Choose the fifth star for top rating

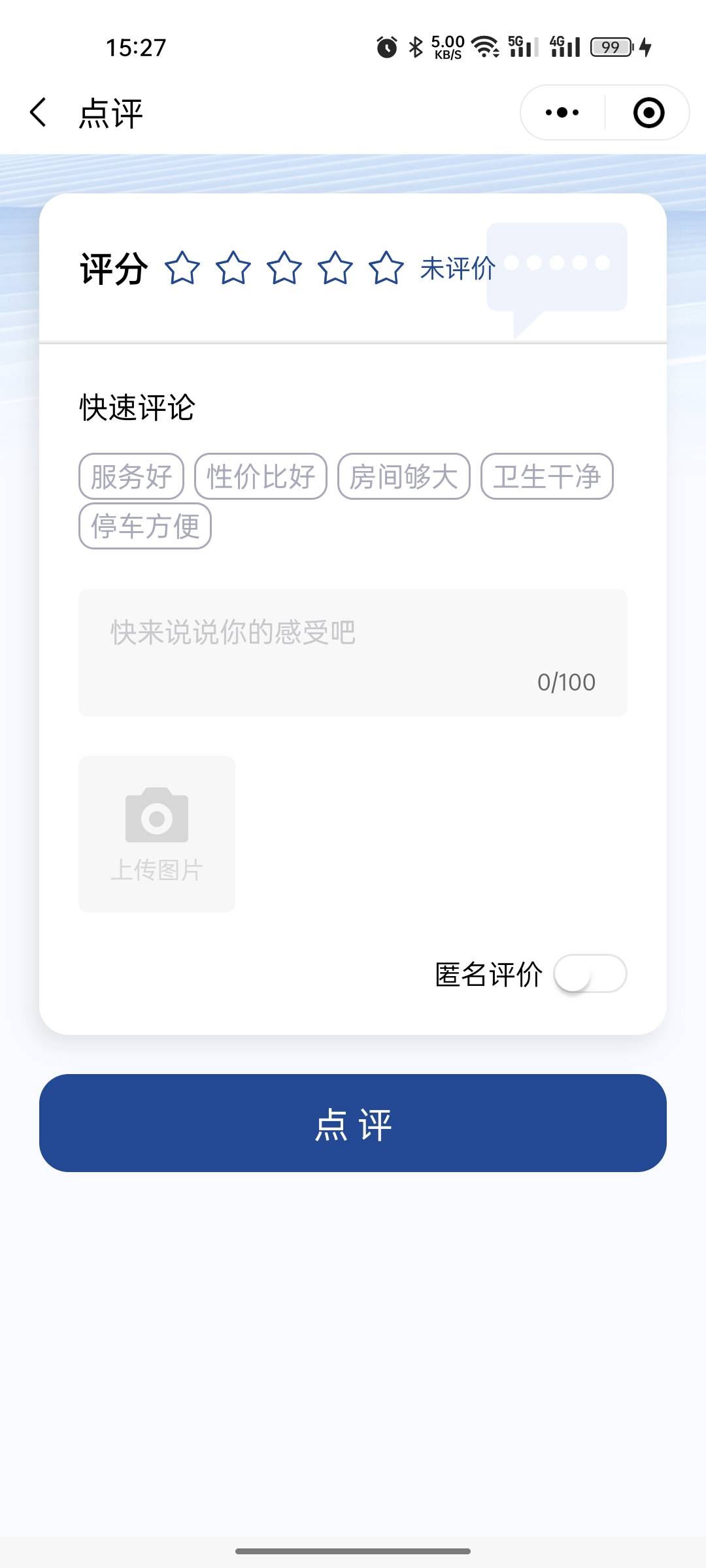(x=386, y=268)
